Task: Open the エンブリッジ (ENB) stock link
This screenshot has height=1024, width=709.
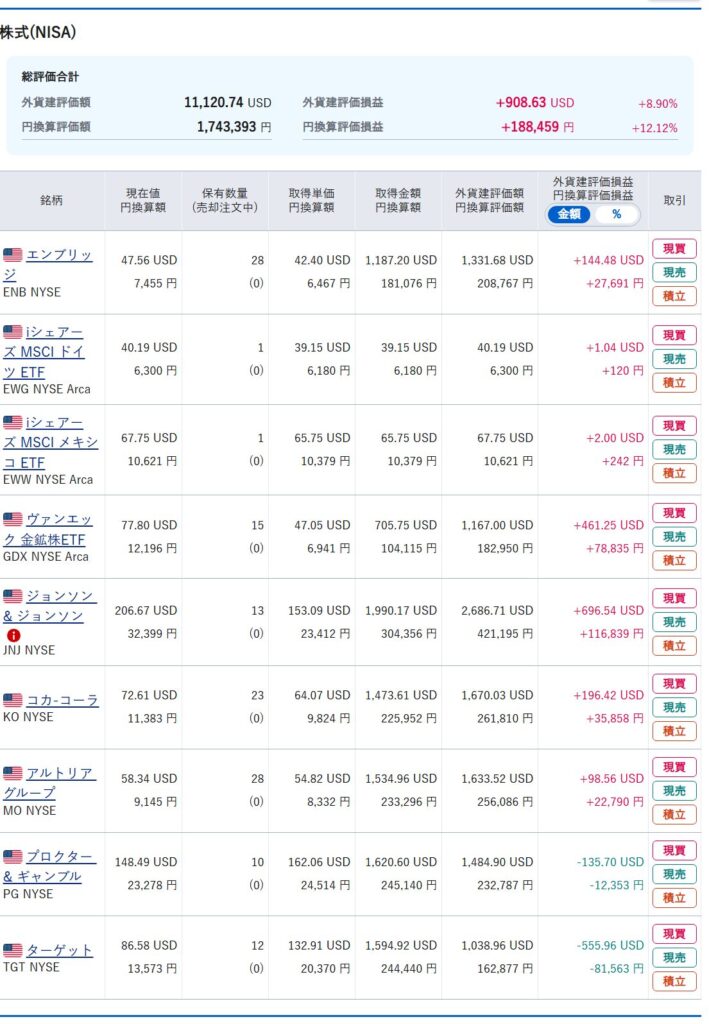Action: (x=58, y=256)
